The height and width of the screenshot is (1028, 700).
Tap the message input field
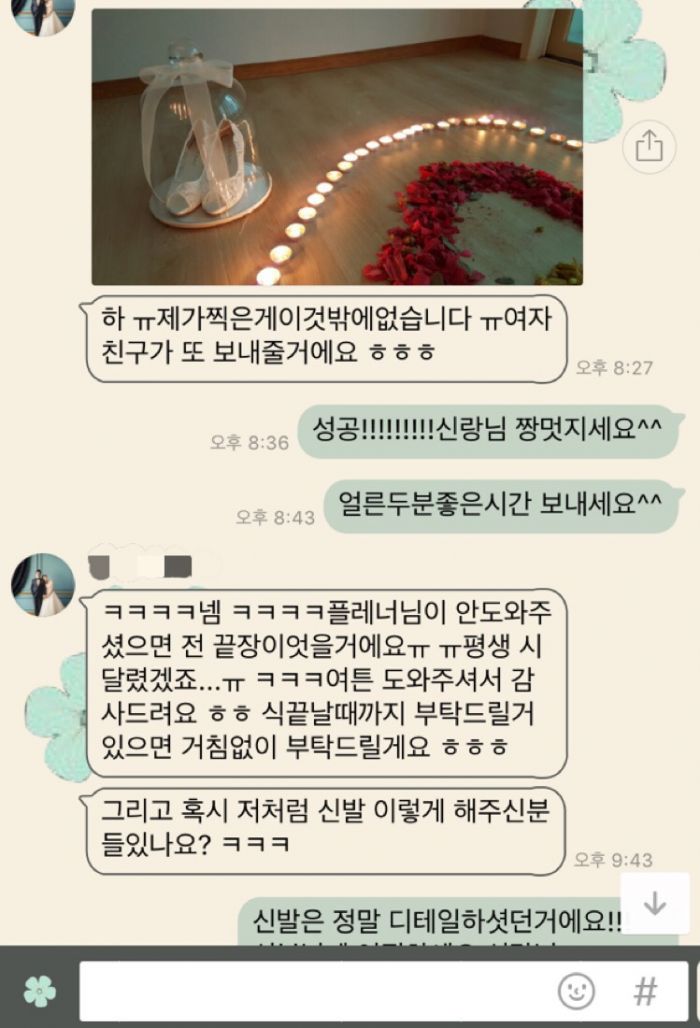(310, 991)
